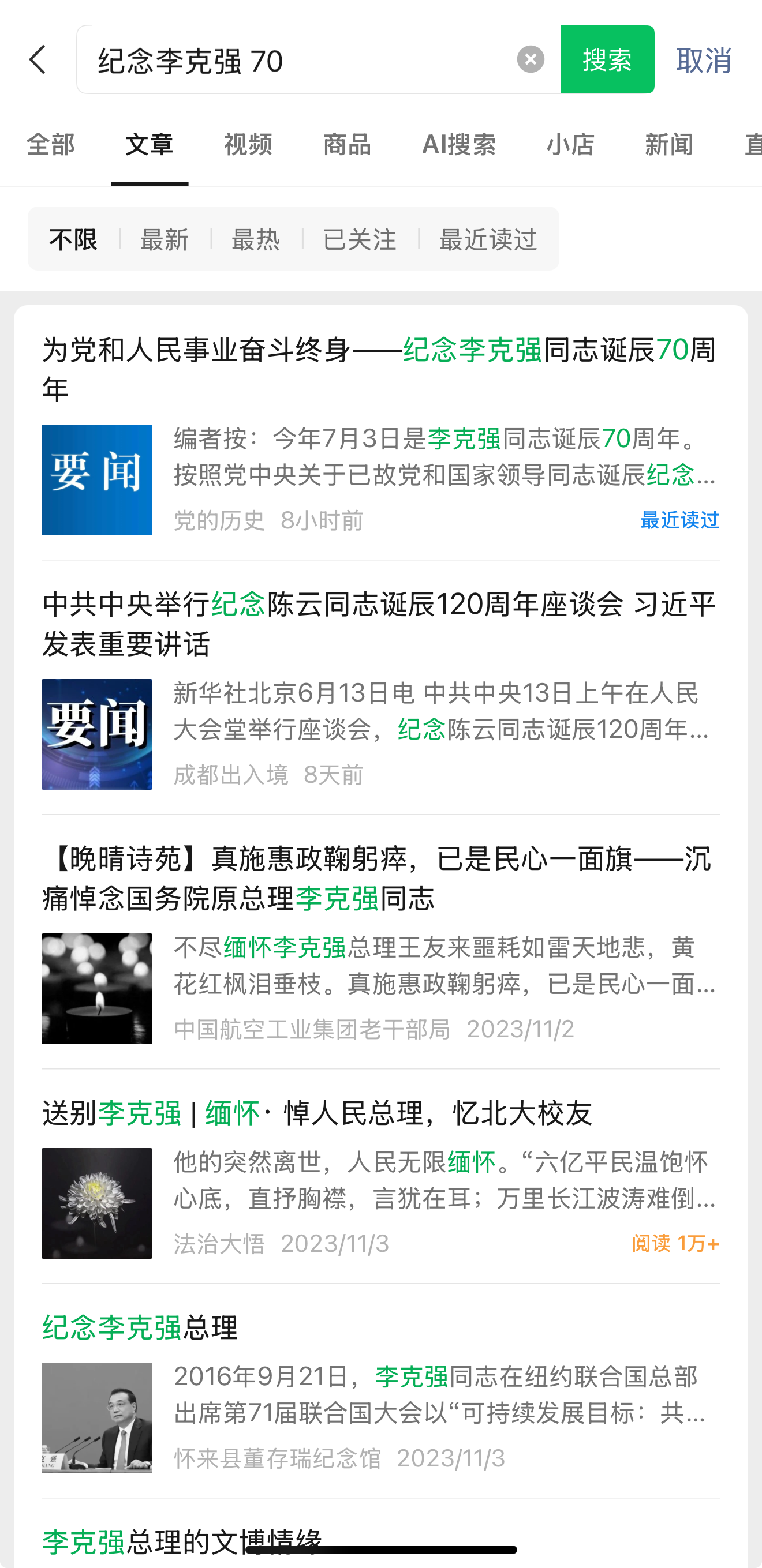Filter results by 最新
The width and height of the screenshot is (762, 1568).
[165, 239]
